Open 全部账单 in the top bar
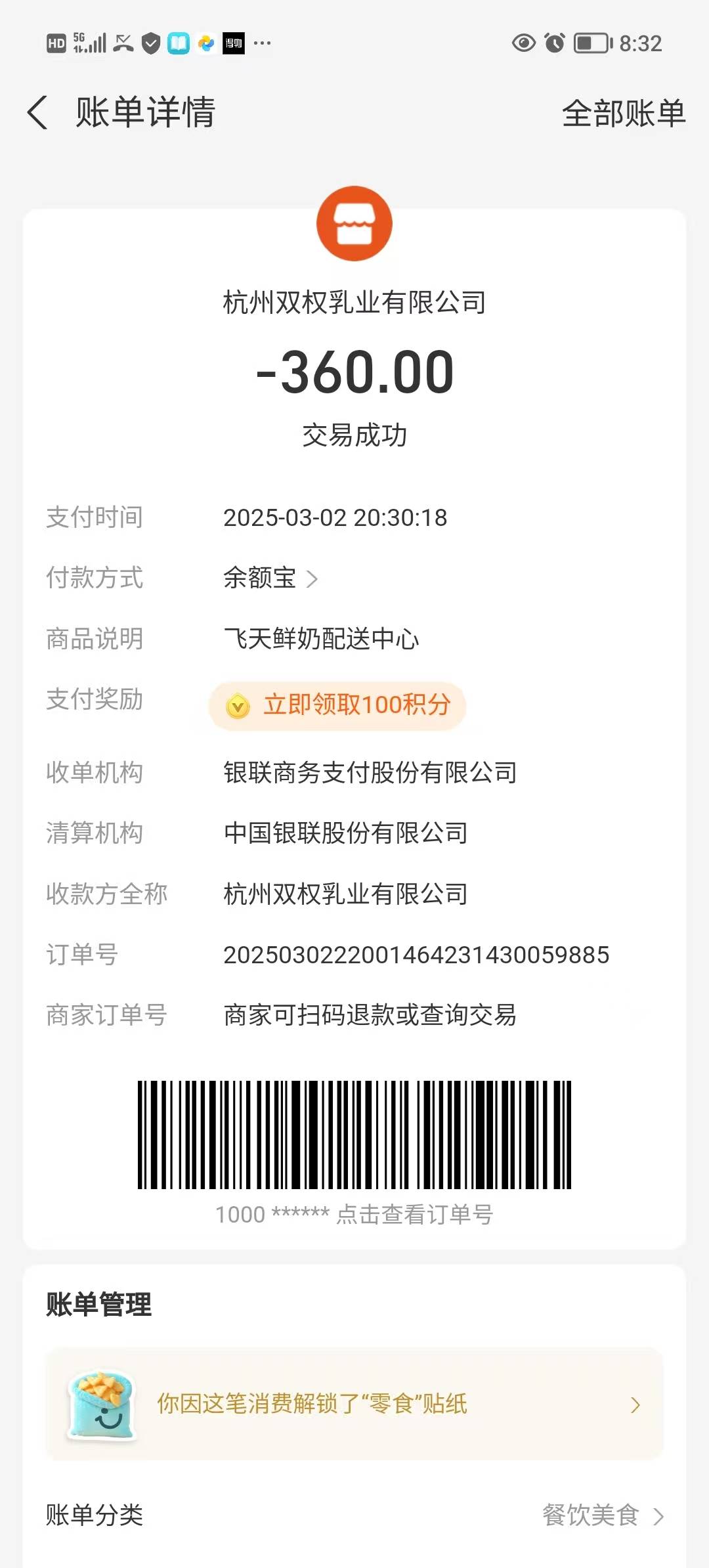 tap(623, 113)
